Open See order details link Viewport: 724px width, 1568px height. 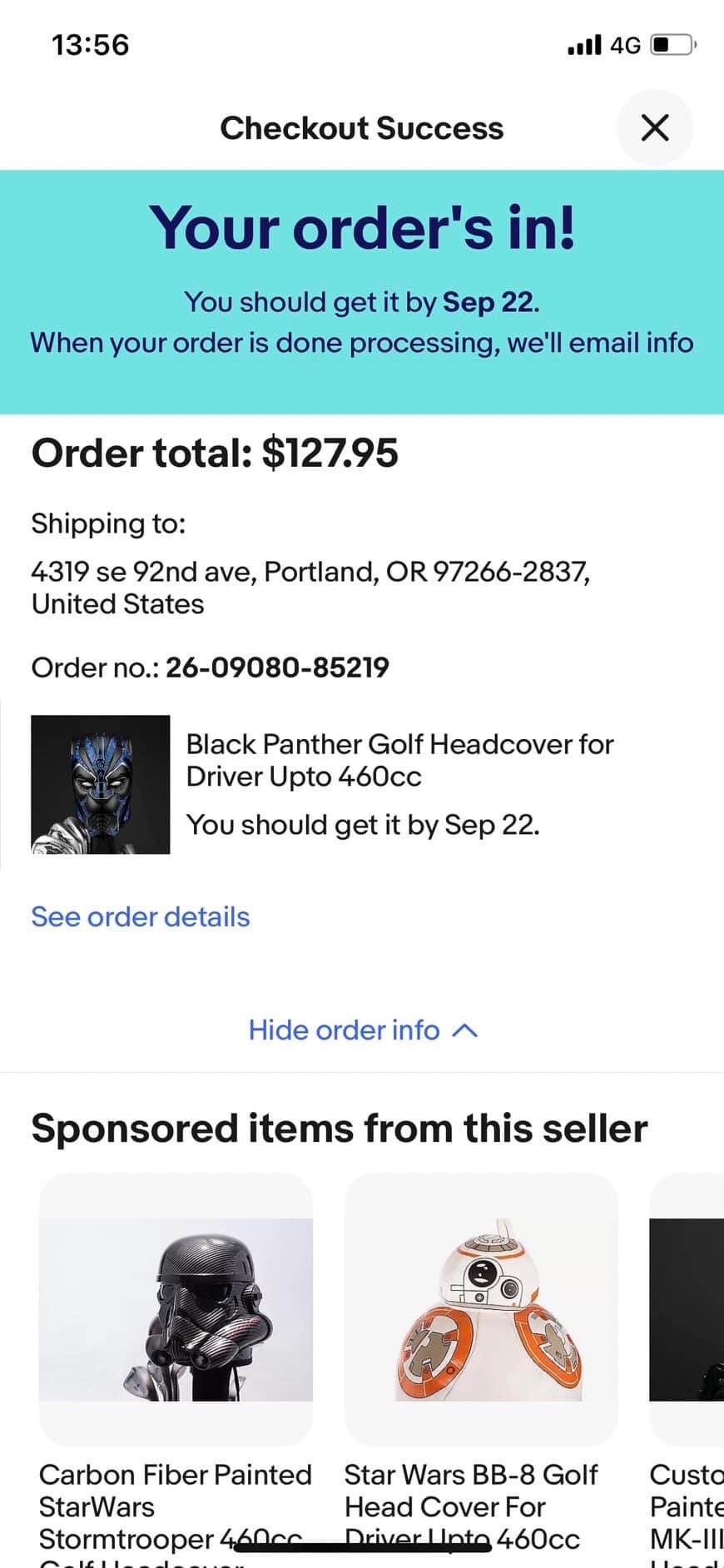point(140,916)
